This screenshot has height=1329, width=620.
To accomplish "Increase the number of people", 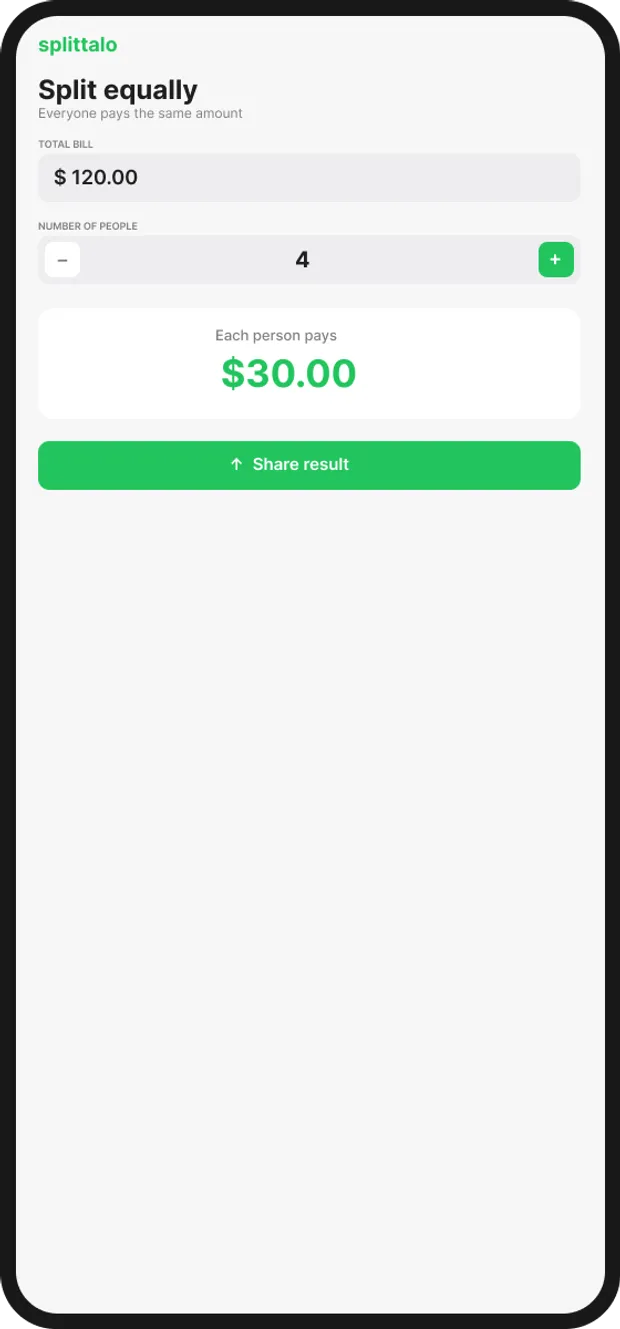I will [x=556, y=260].
